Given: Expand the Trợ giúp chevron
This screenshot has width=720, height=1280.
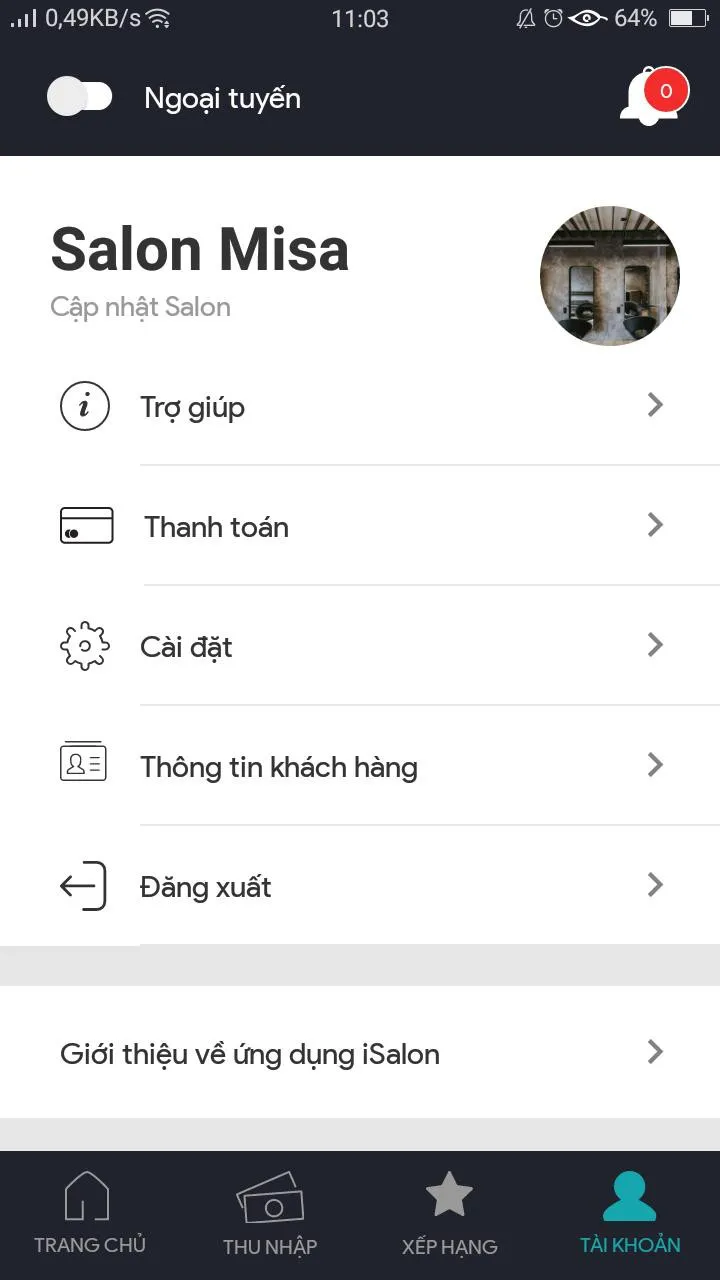Looking at the screenshot, I should (x=655, y=405).
